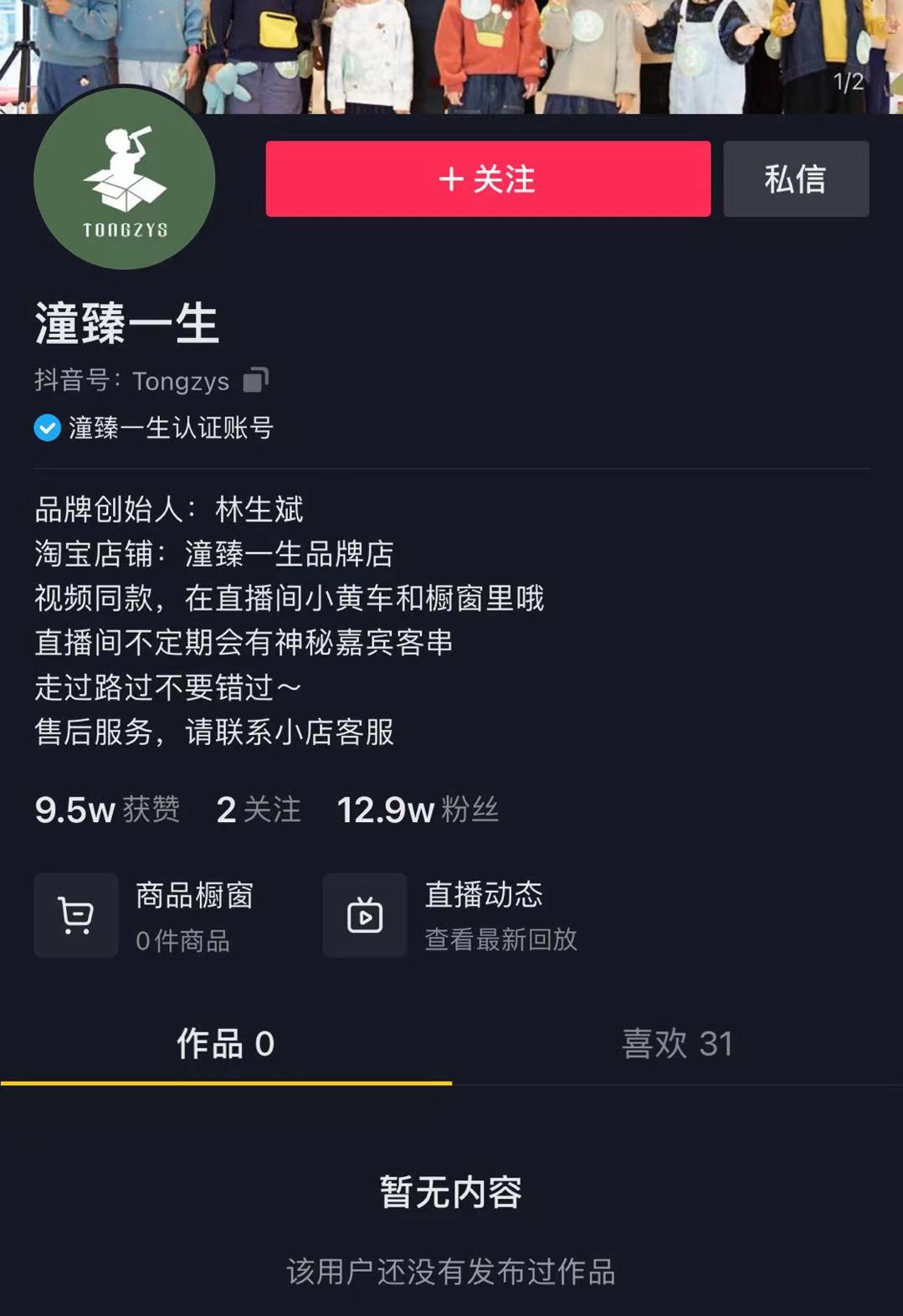
Task: Follow the 潼臻一生 account
Action: point(488,179)
